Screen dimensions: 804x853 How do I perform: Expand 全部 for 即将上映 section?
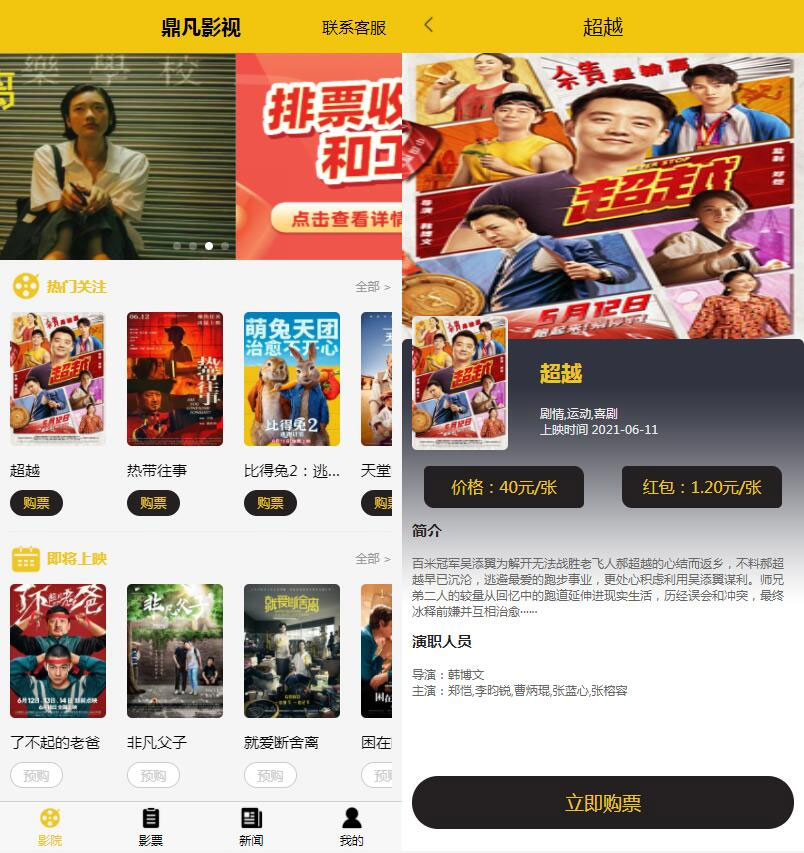click(x=367, y=558)
